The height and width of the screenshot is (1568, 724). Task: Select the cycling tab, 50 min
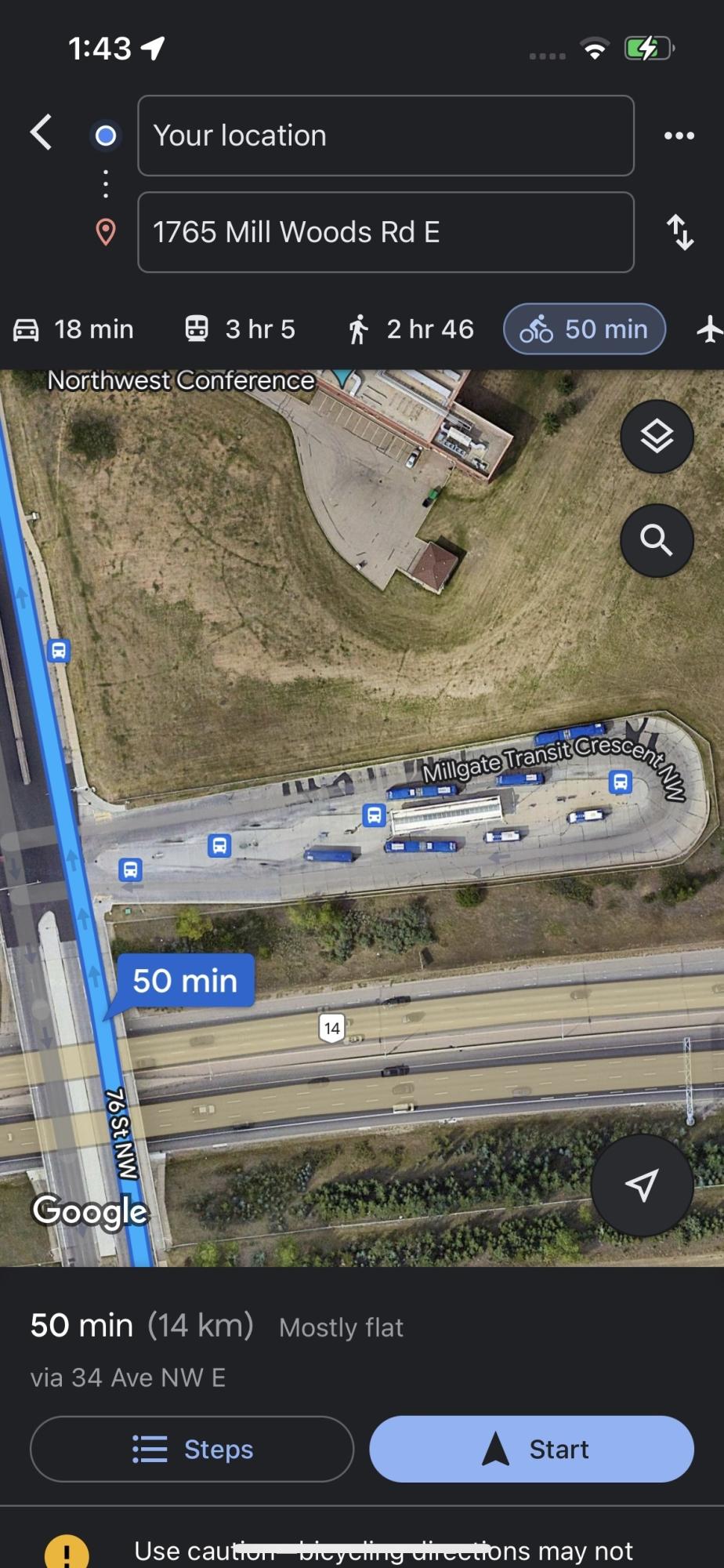585,329
